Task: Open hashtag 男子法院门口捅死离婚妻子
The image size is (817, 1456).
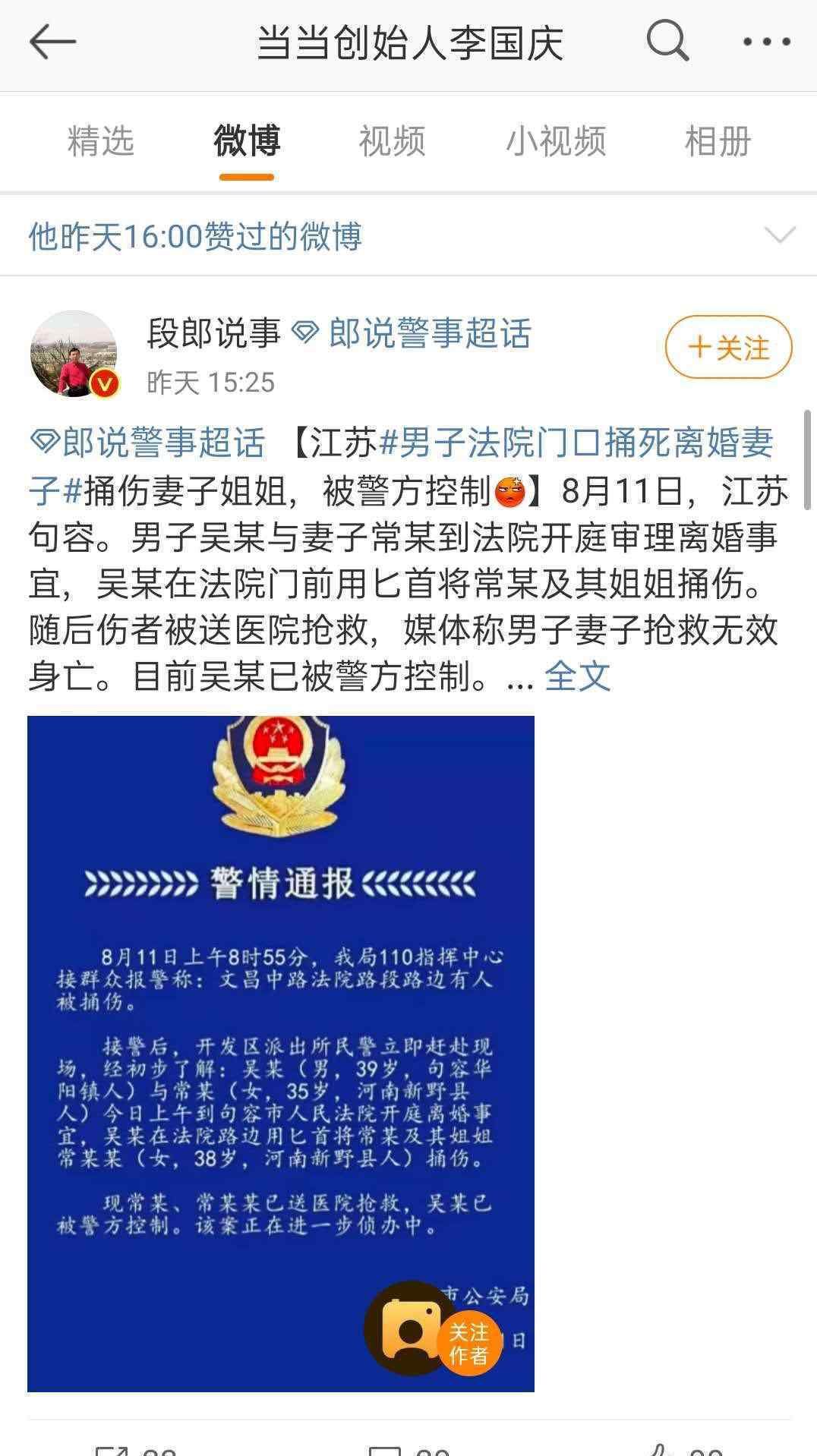Action: (401, 466)
